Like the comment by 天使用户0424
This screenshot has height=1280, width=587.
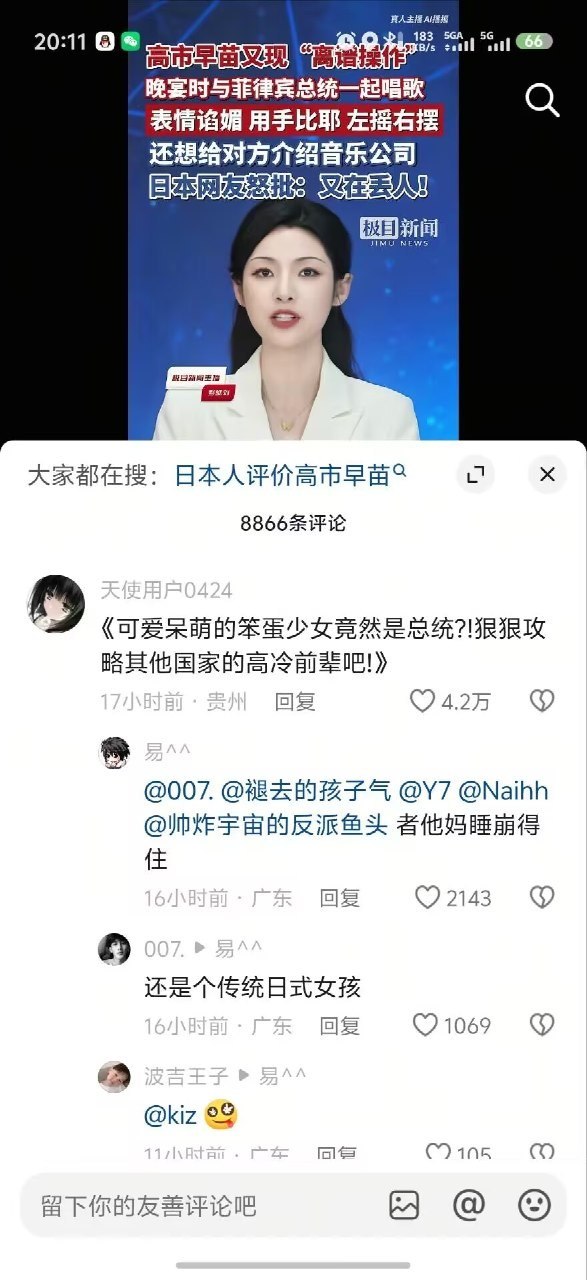pos(451,701)
